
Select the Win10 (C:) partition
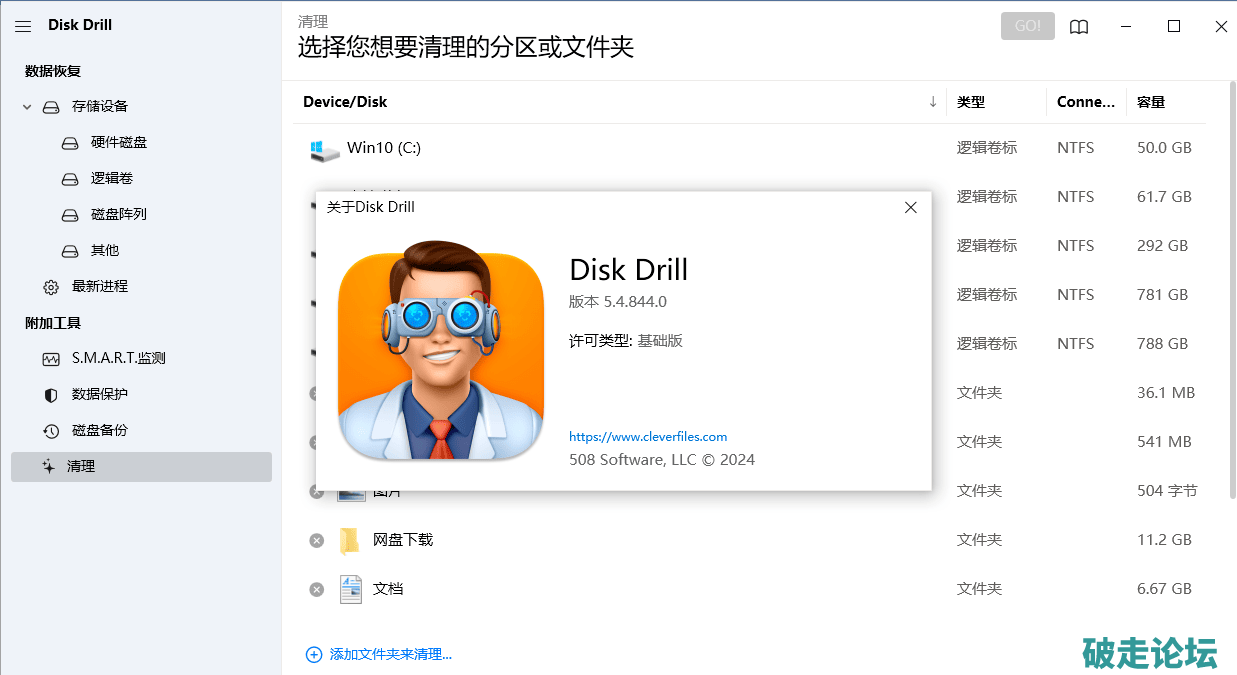[x=384, y=148]
